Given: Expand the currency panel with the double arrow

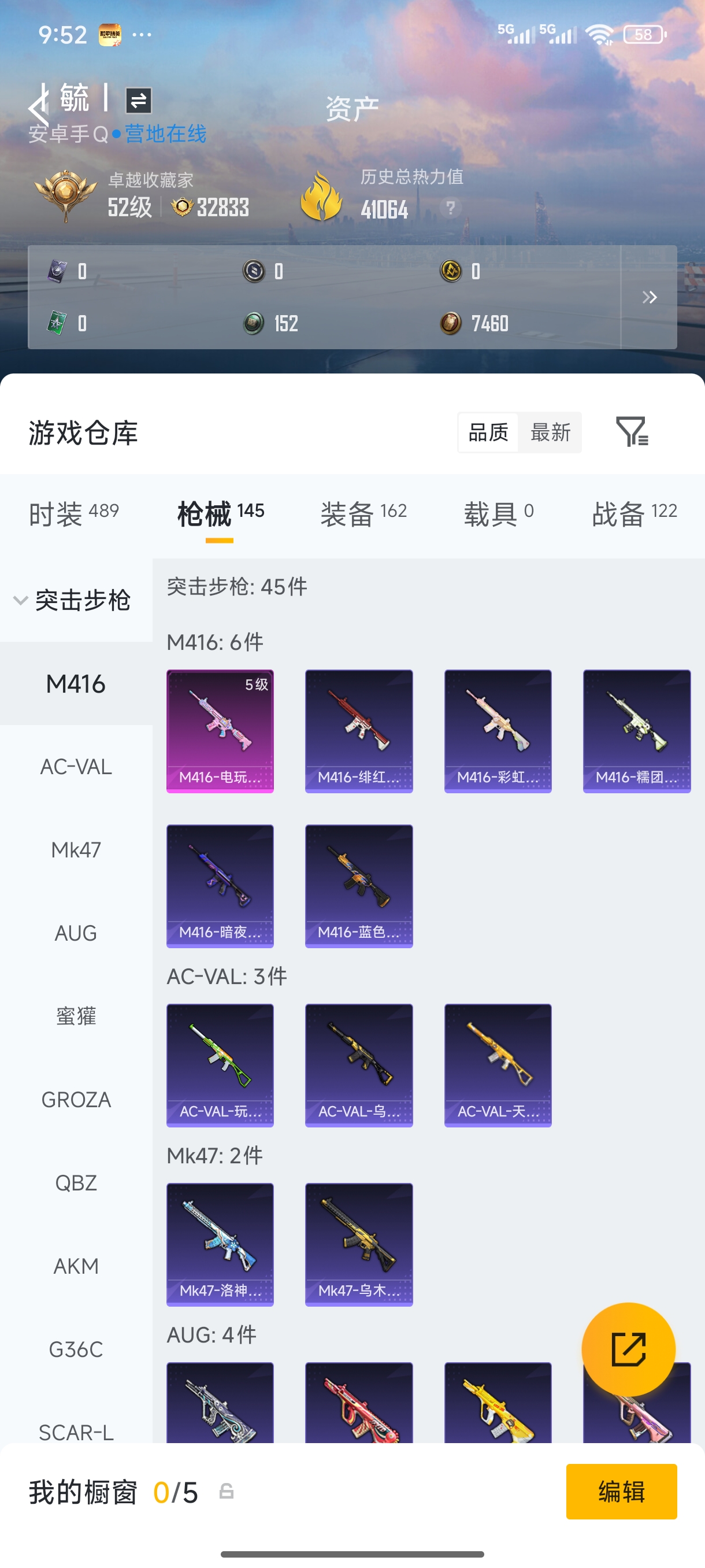Looking at the screenshot, I should tap(650, 298).
